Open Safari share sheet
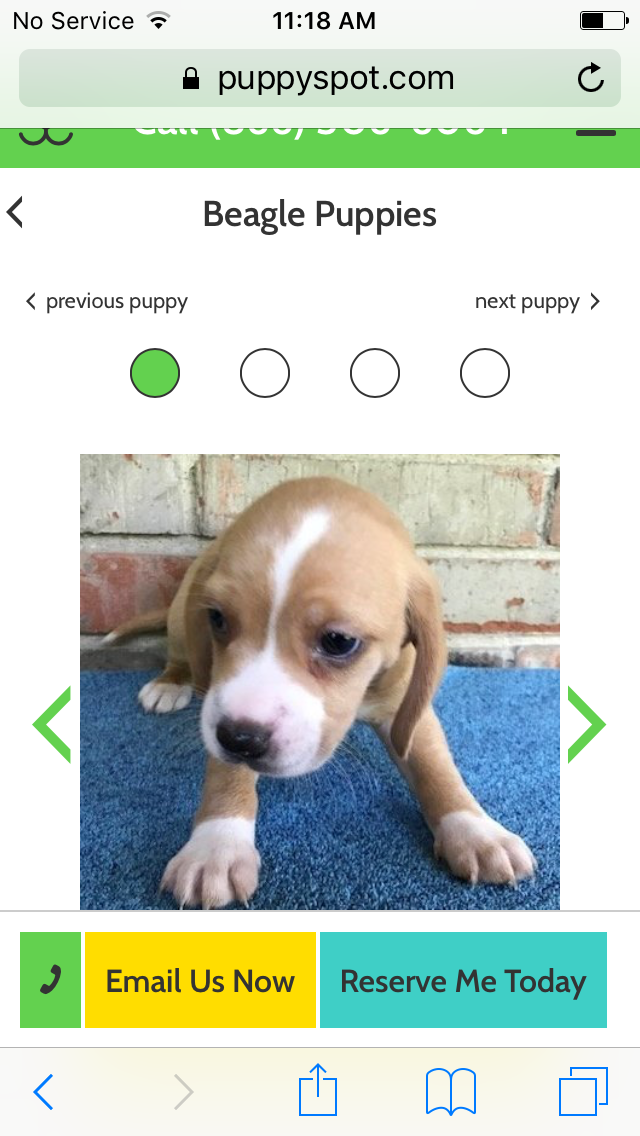This screenshot has width=640, height=1136. coord(318,1091)
